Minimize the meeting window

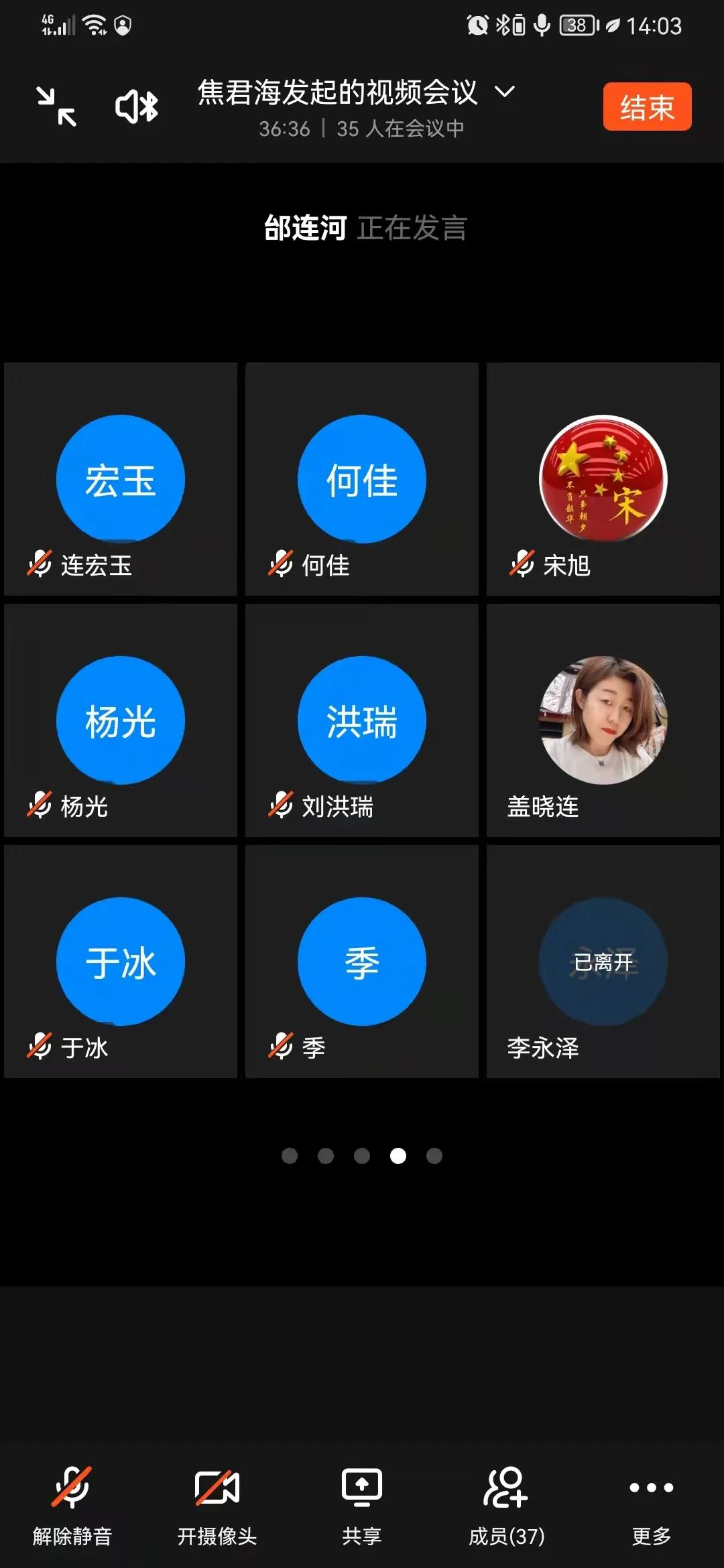point(56,107)
